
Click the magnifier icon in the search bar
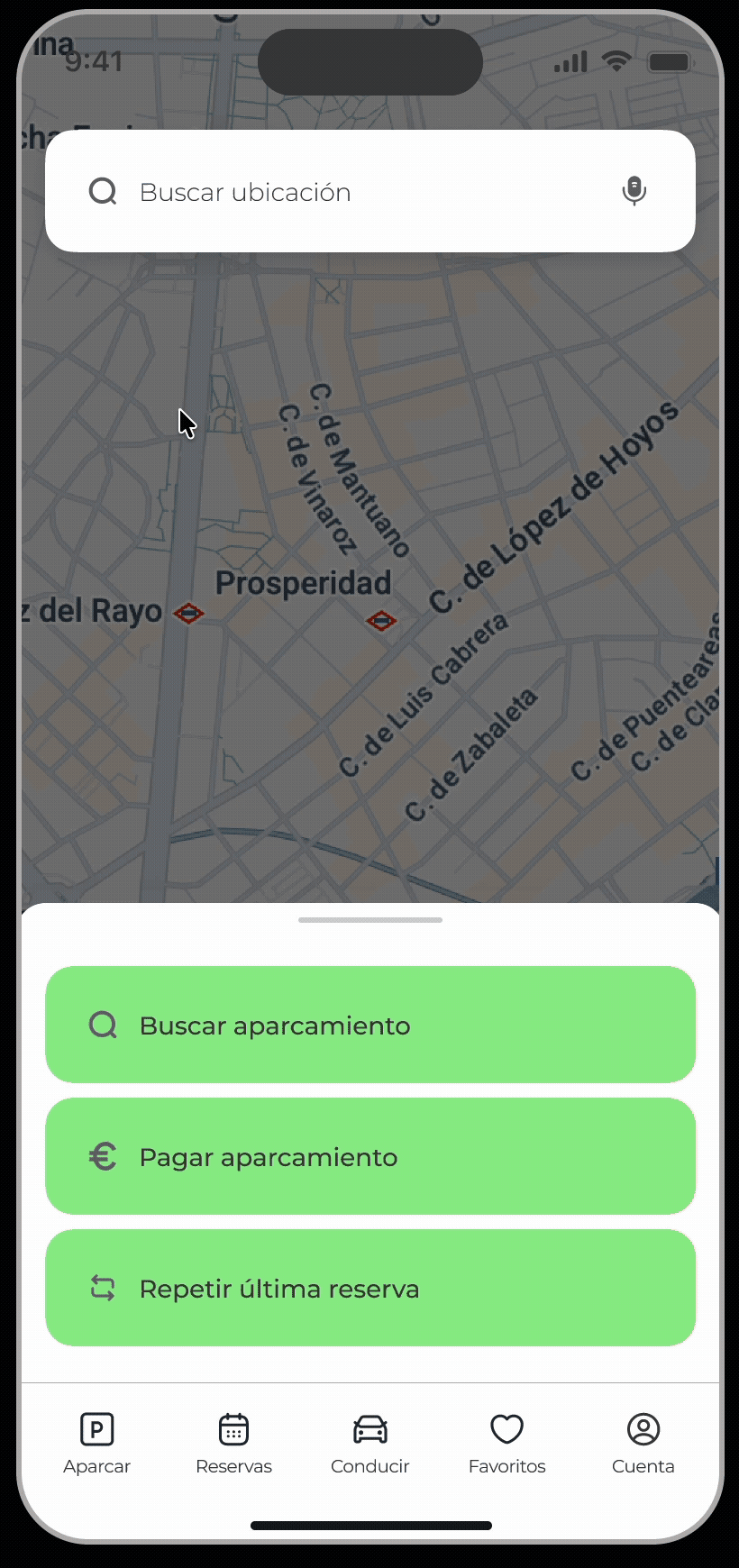[102, 191]
